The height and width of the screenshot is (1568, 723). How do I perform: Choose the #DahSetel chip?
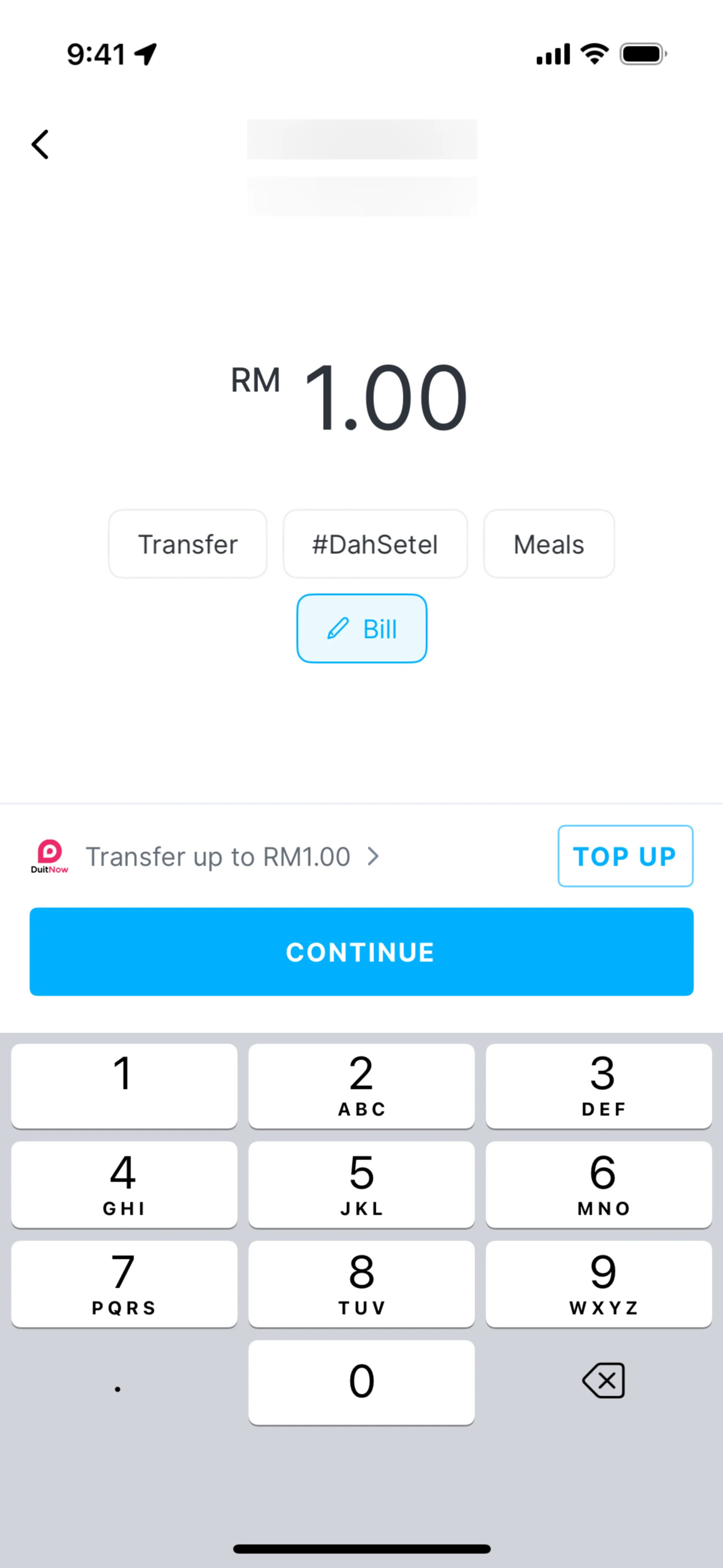click(x=375, y=544)
